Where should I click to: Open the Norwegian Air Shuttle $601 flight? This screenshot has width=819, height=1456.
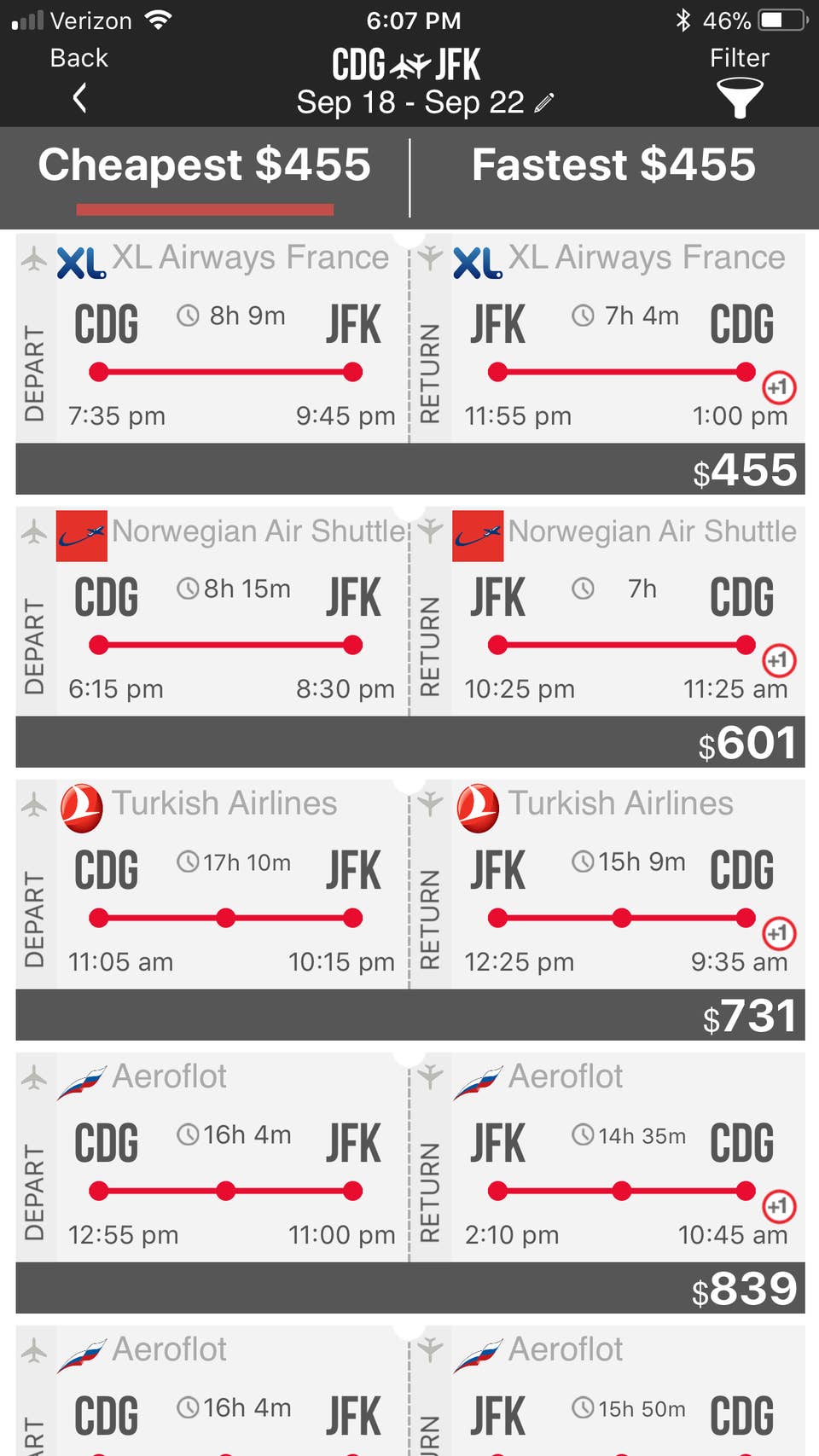pyautogui.click(x=409, y=635)
